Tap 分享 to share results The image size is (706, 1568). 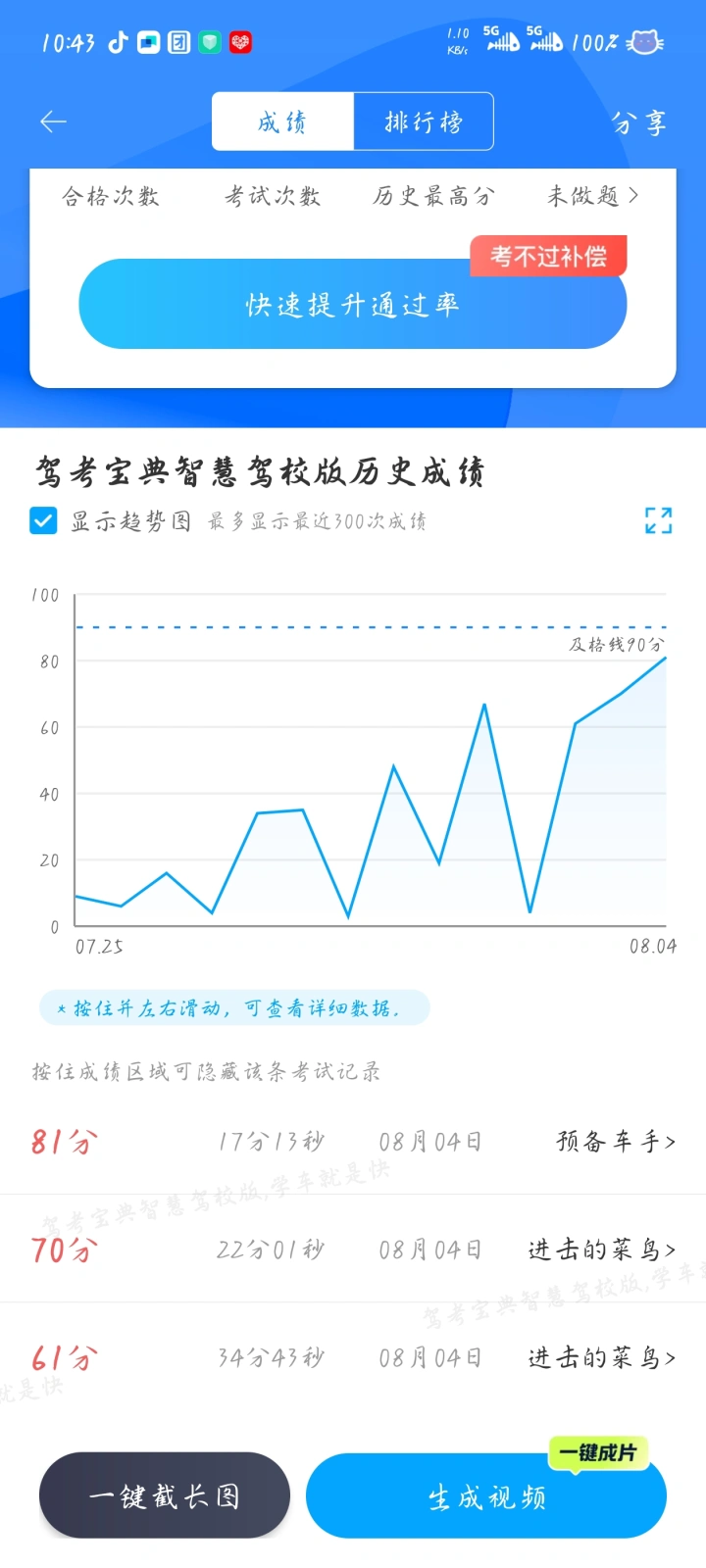(638, 122)
